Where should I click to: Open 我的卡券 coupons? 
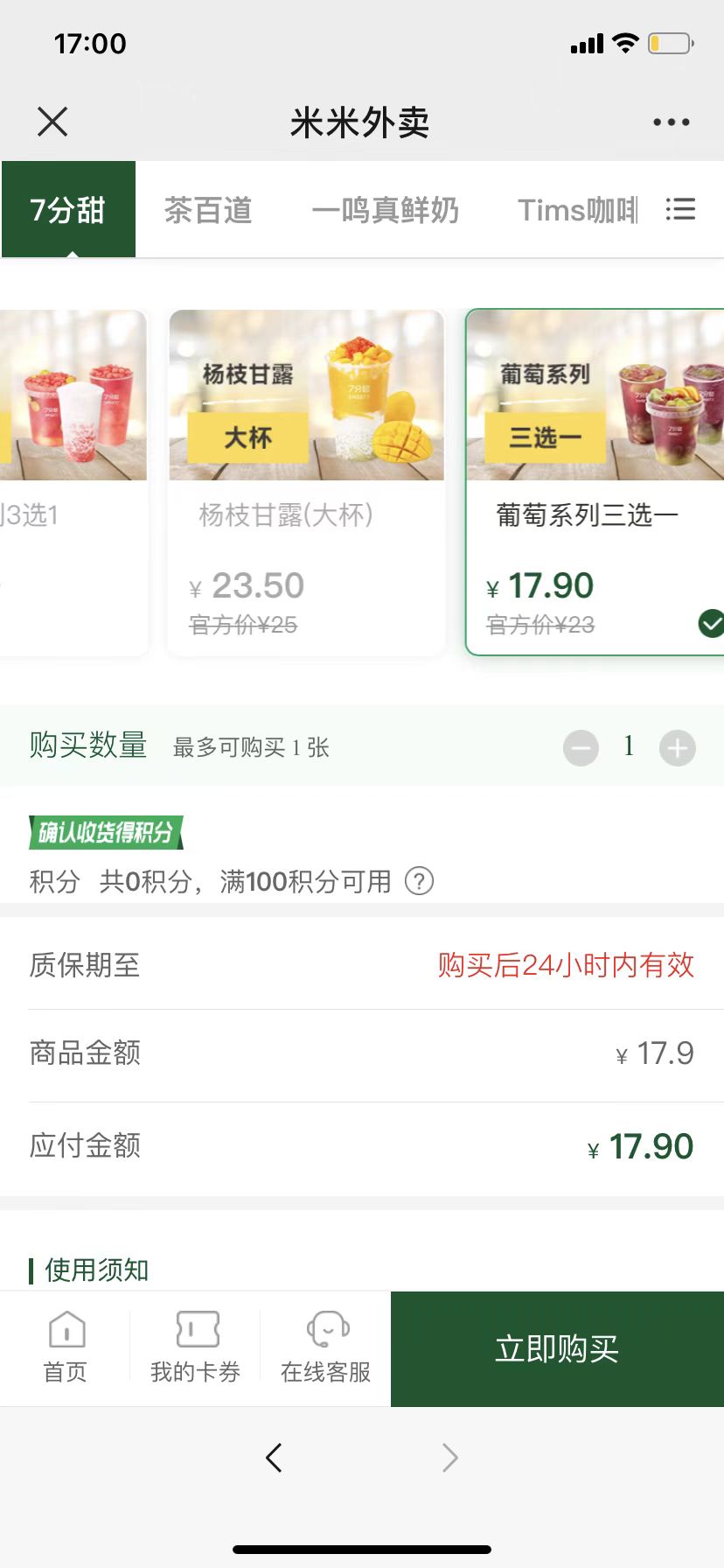[x=196, y=1347]
